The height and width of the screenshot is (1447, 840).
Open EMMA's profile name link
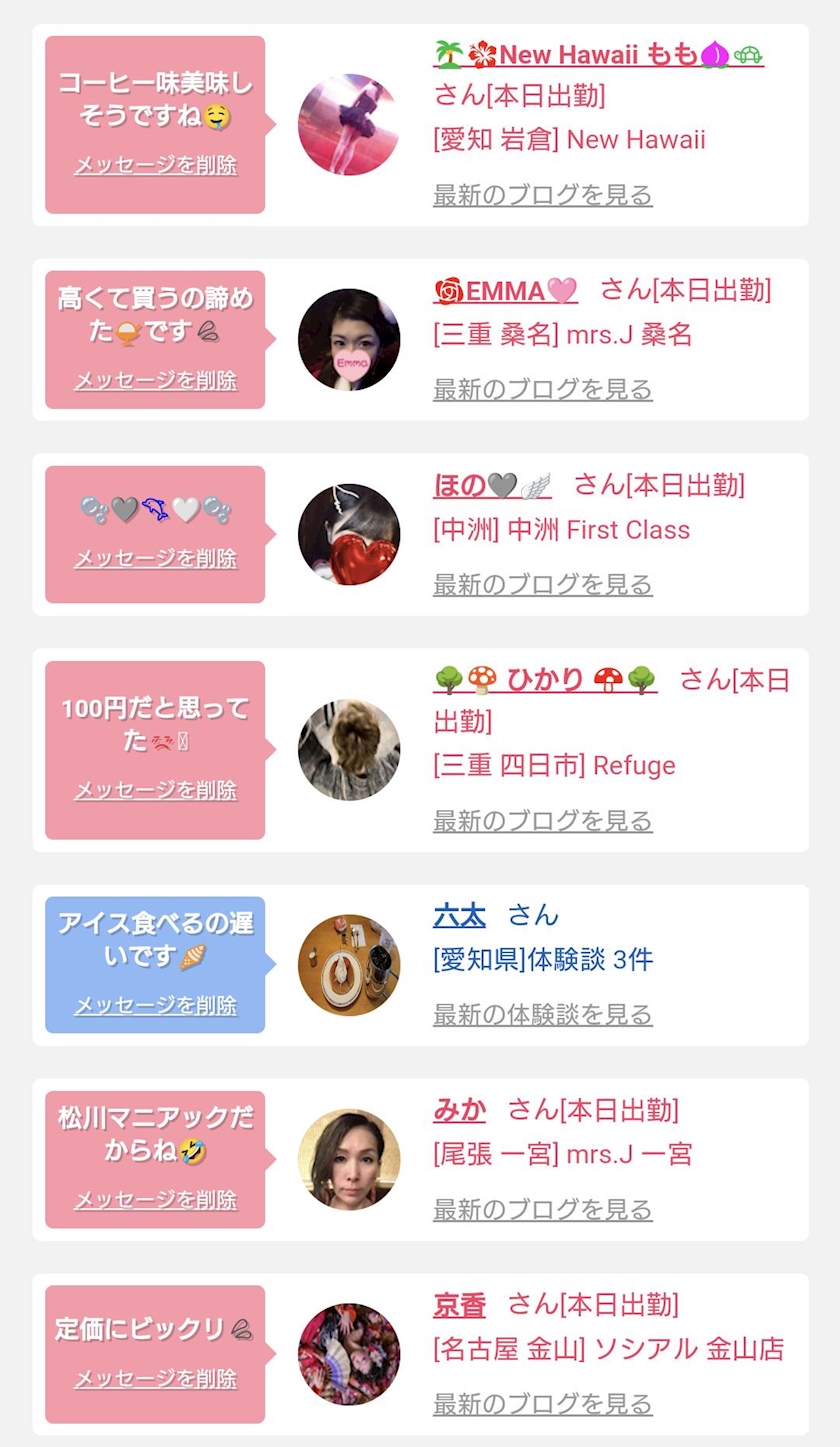click(x=505, y=291)
